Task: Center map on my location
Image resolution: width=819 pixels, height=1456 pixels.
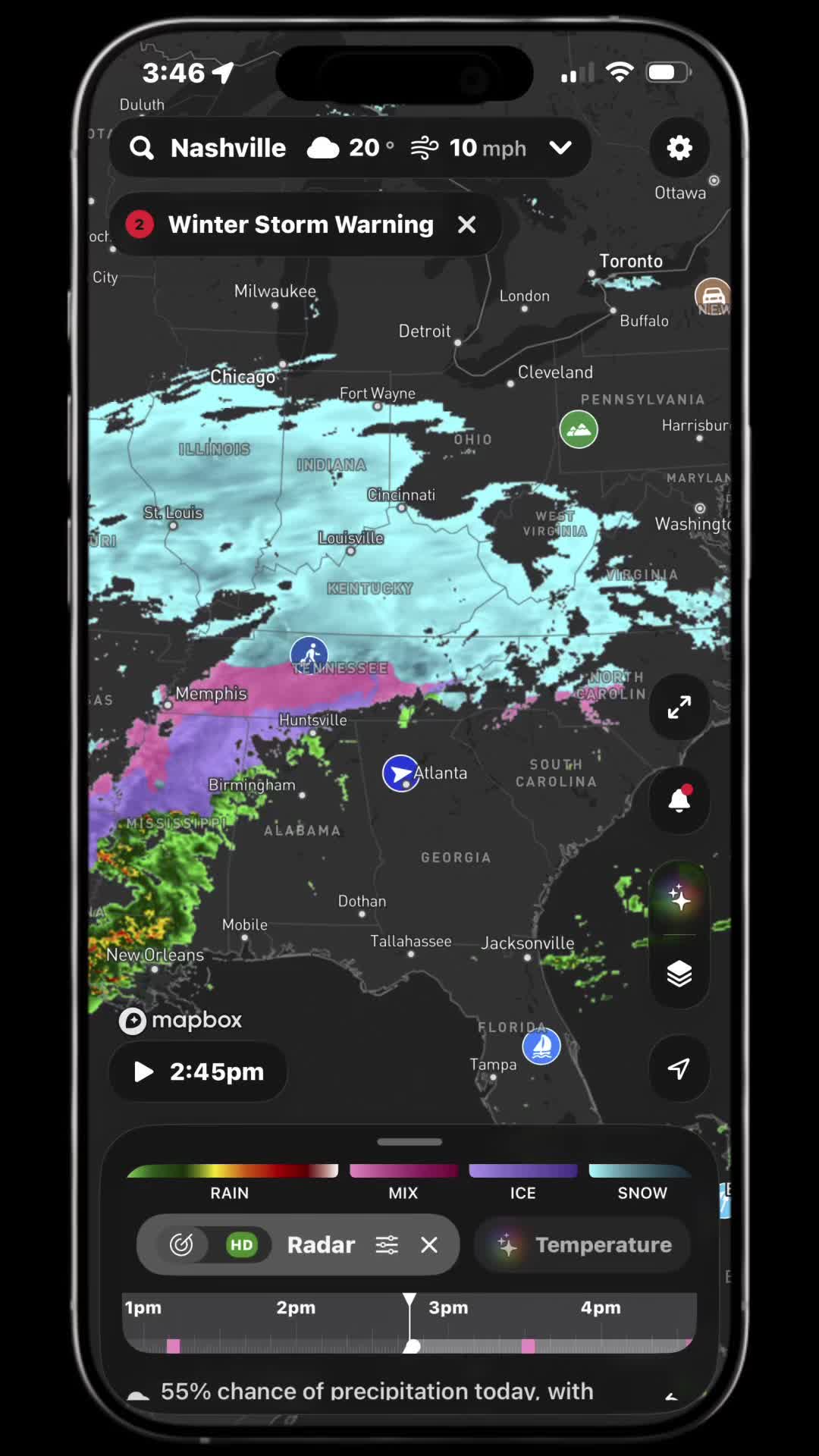Action: [679, 1068]
